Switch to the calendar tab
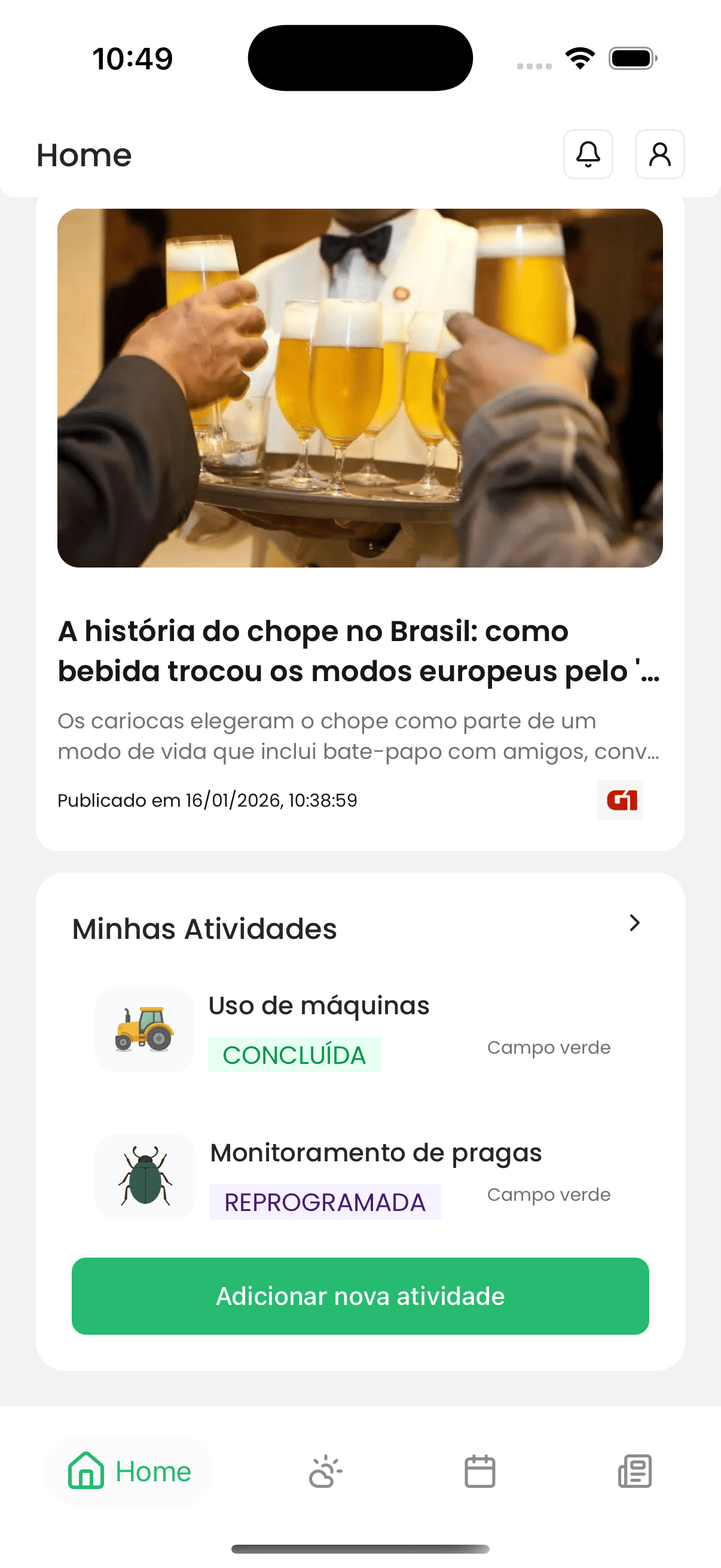Screen dimensions: 721x1568 480,1471
